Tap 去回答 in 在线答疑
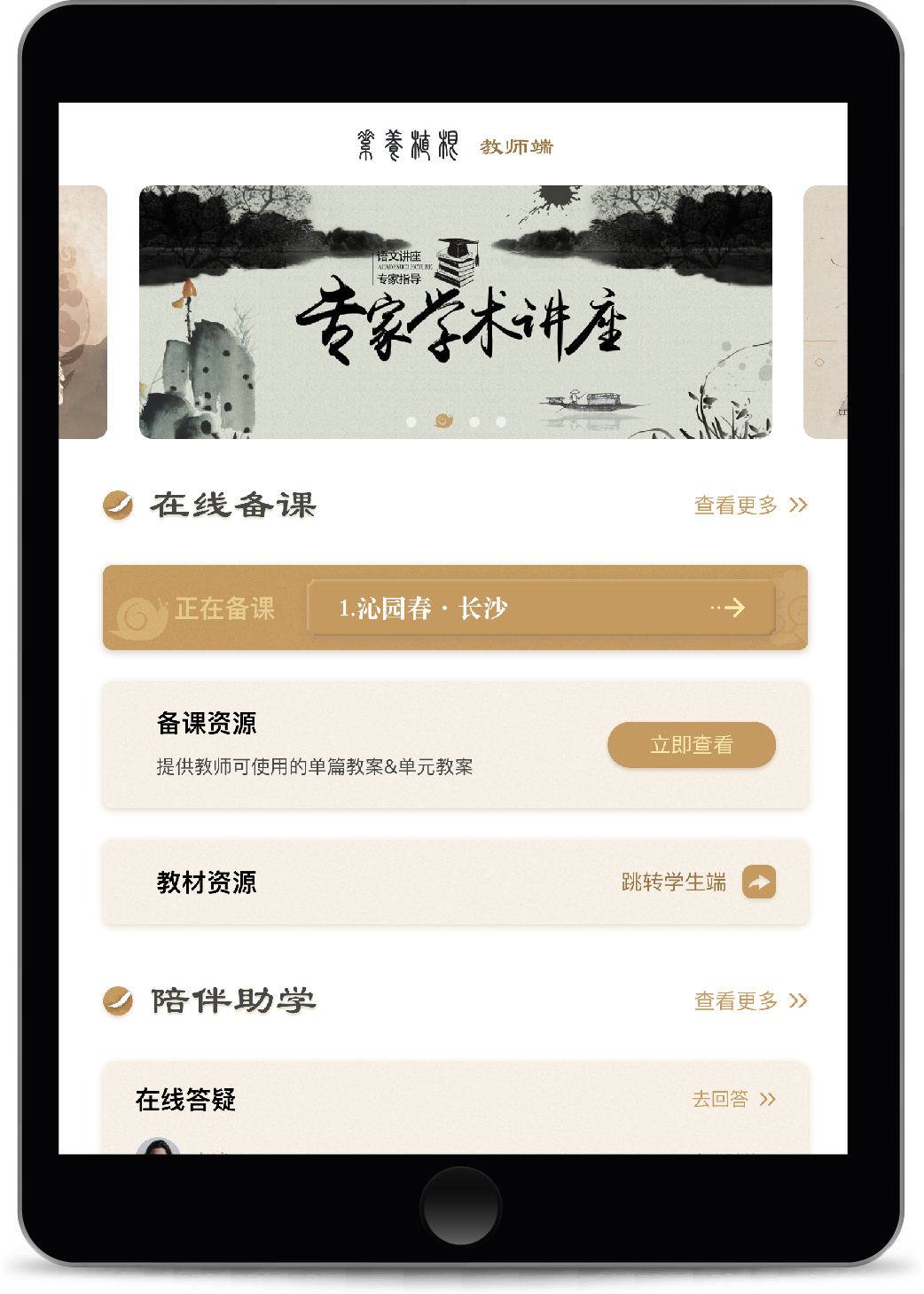Image resolution: width=924 pixels, height=1294 pixels. (x=733, y=1100)
